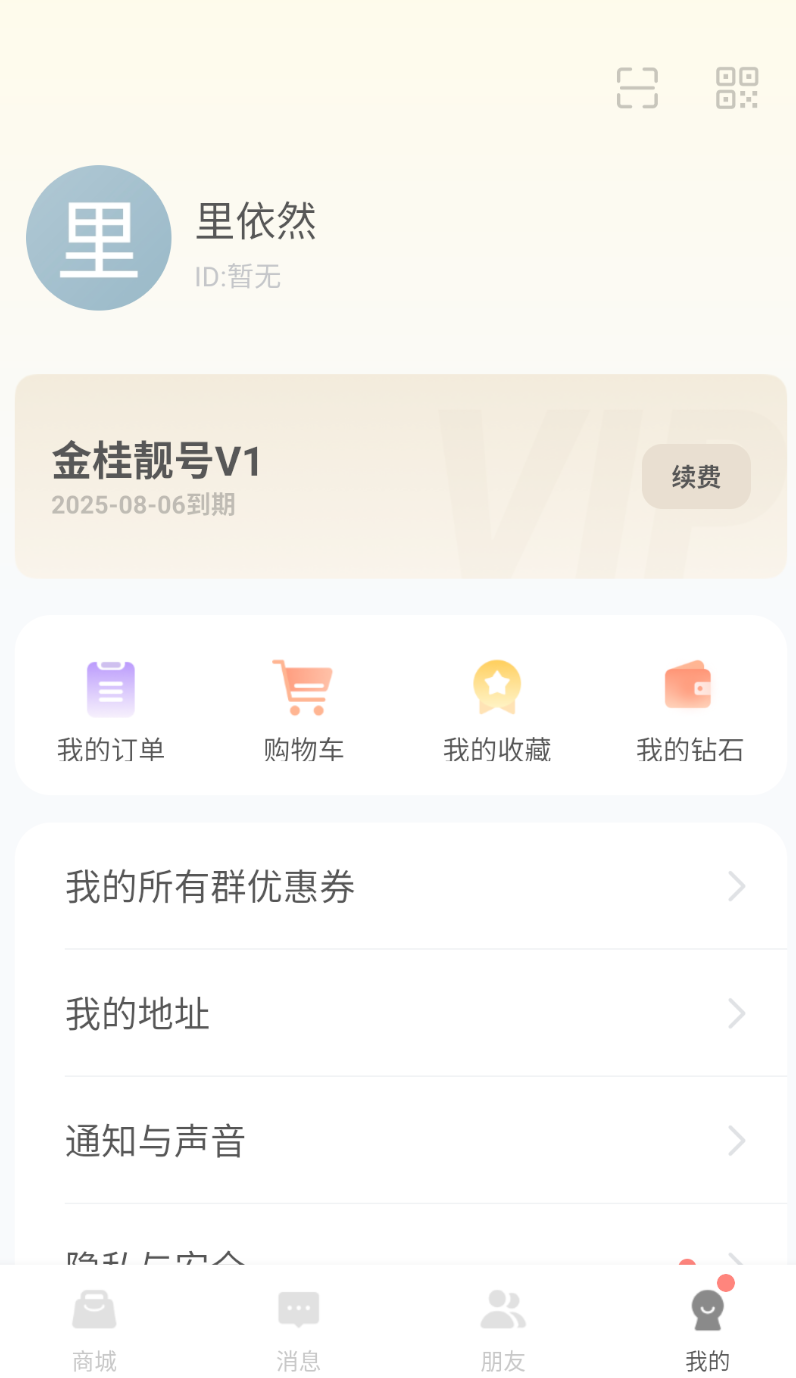796x1378 pixels.
Task: Switch to the 我的 profile tab
Action: [x=707, y=1320]
